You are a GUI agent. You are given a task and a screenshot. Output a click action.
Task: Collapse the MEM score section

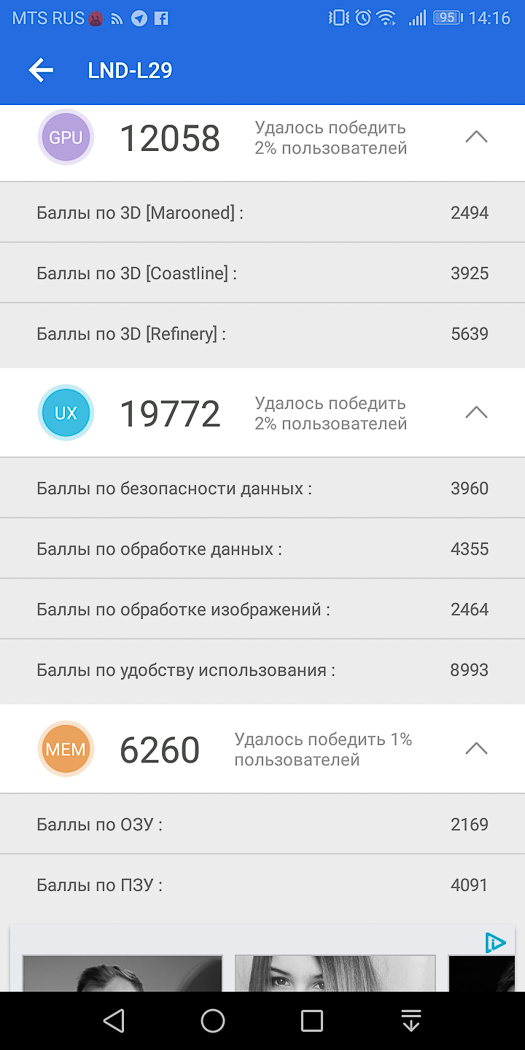click(476, 748)
